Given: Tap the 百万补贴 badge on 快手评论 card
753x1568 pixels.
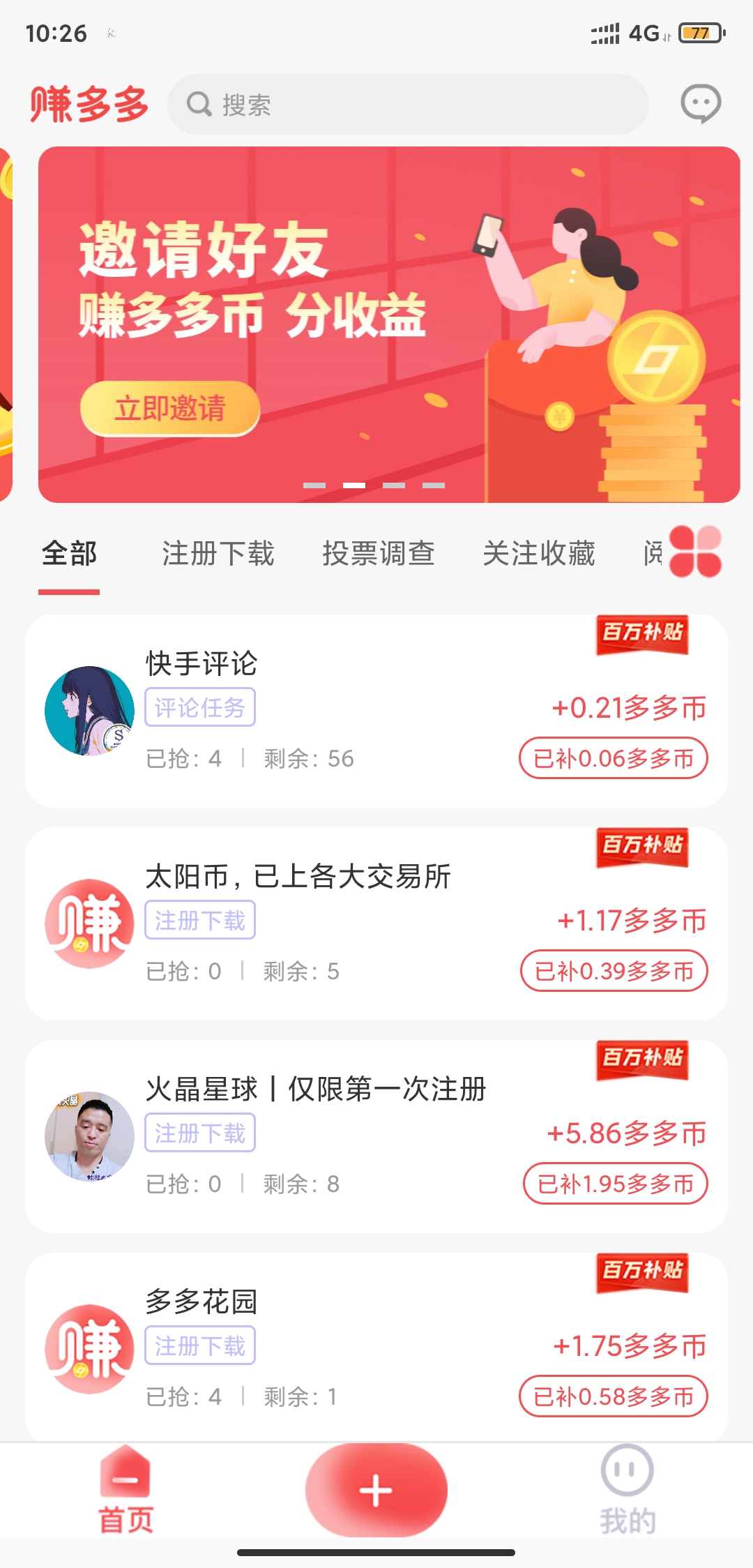Looking at the screenshot, I should pyautogui.click(x=641, y=633).
